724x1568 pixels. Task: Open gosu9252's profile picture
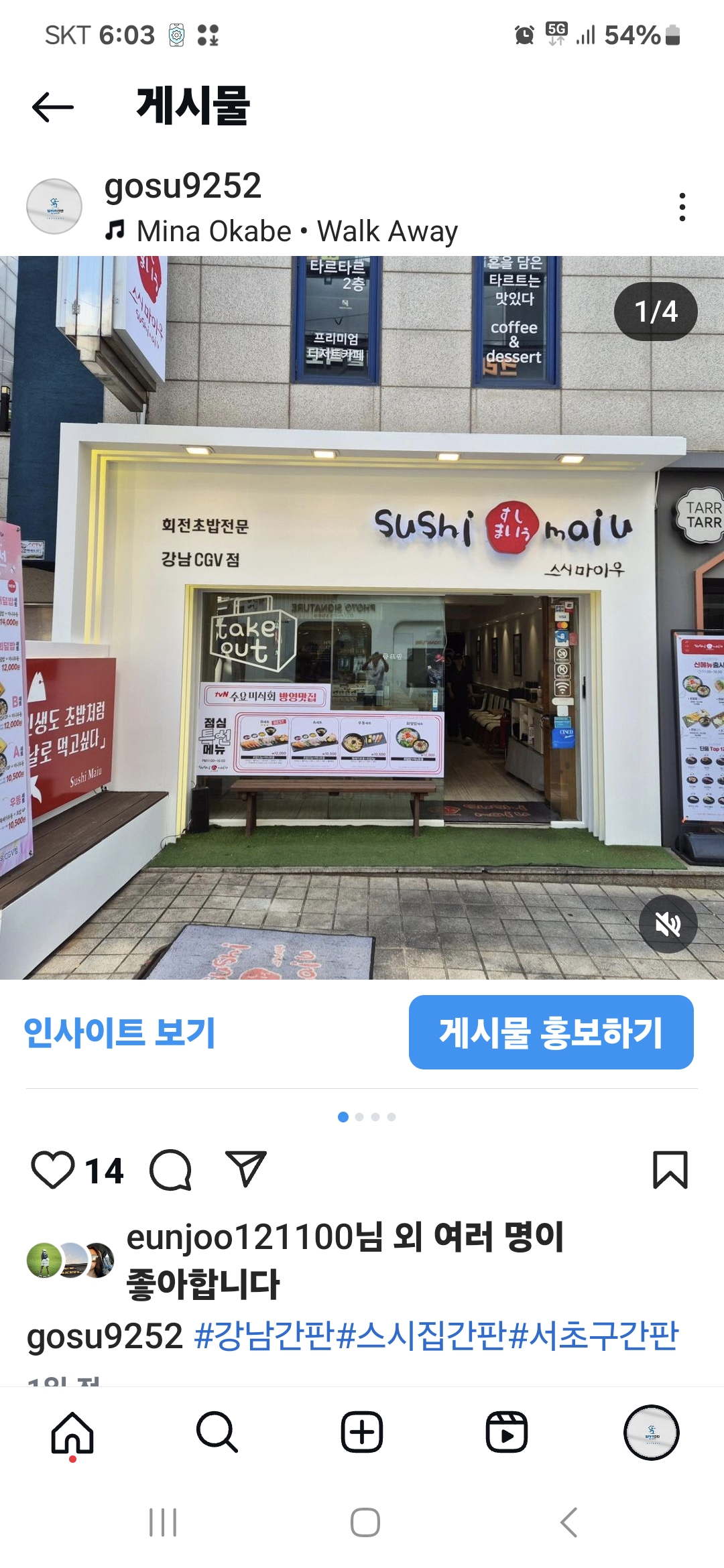tap(54, 206)
